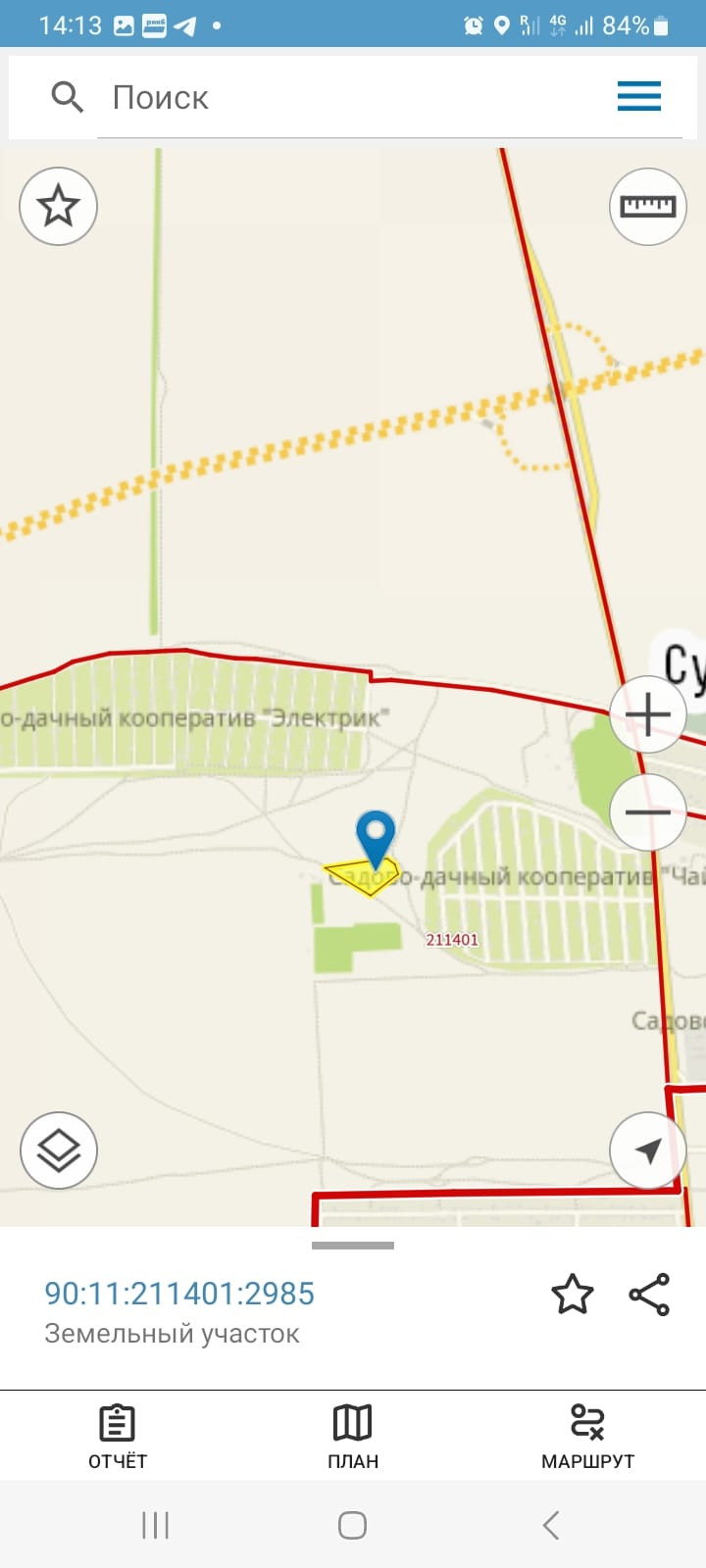The width and height of the screenshot is (706, 1568).
Task: Show recent apps
Action: click(155, 1525)
